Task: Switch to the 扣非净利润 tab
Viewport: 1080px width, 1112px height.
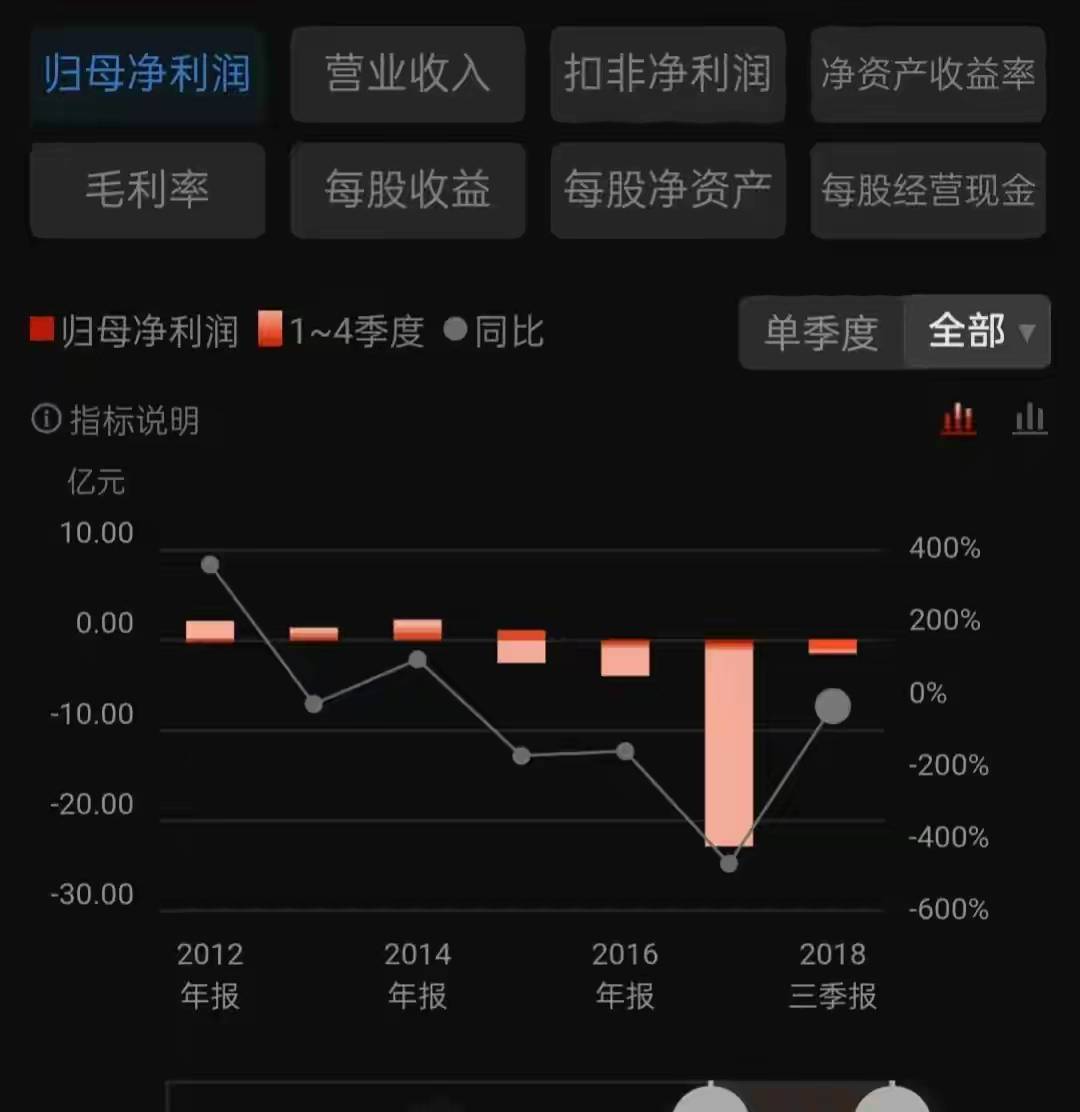Action: pyautogui.click(x=667, y=74)
